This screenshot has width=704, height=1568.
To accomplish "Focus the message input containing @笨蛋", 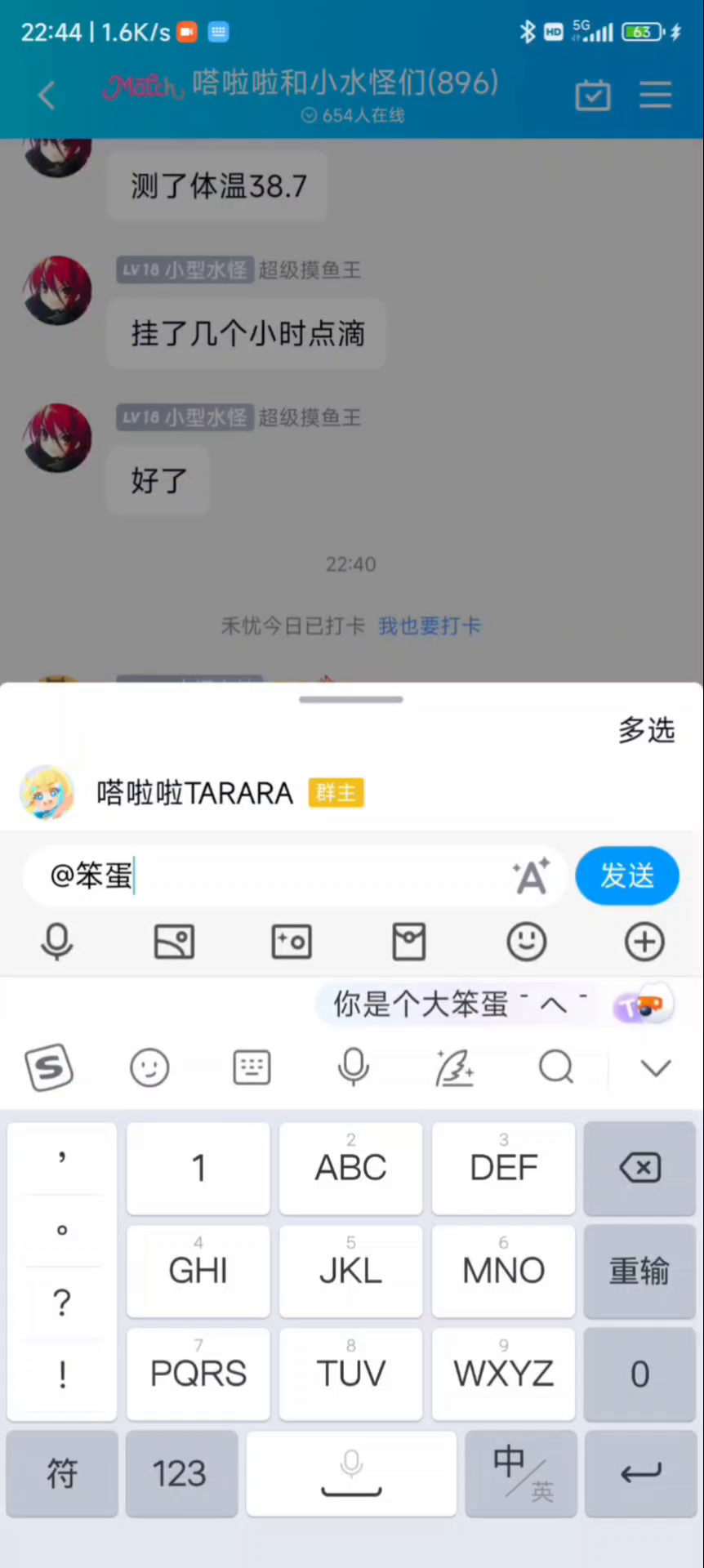I will (270, 876).
